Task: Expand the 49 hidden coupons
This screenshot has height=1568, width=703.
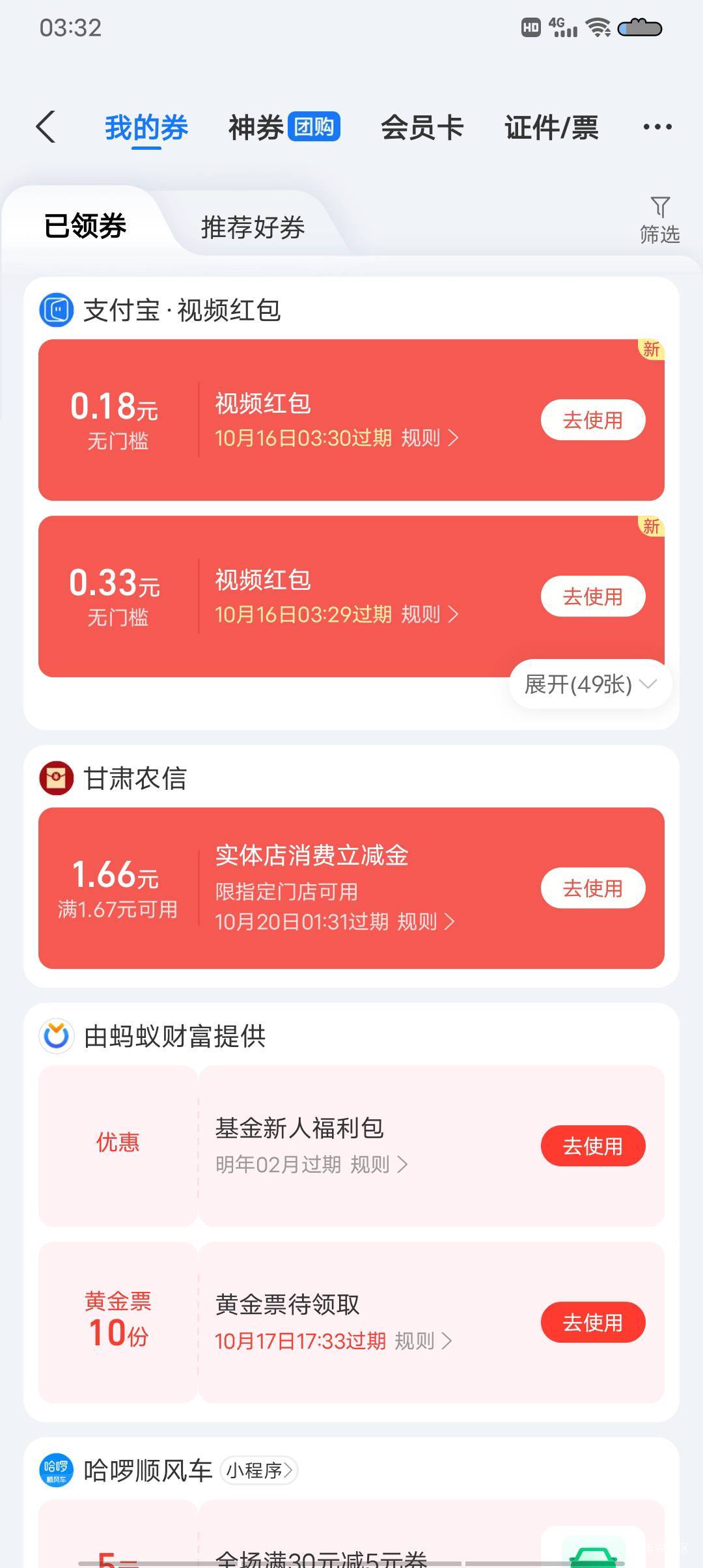Action: click(590, 684)
